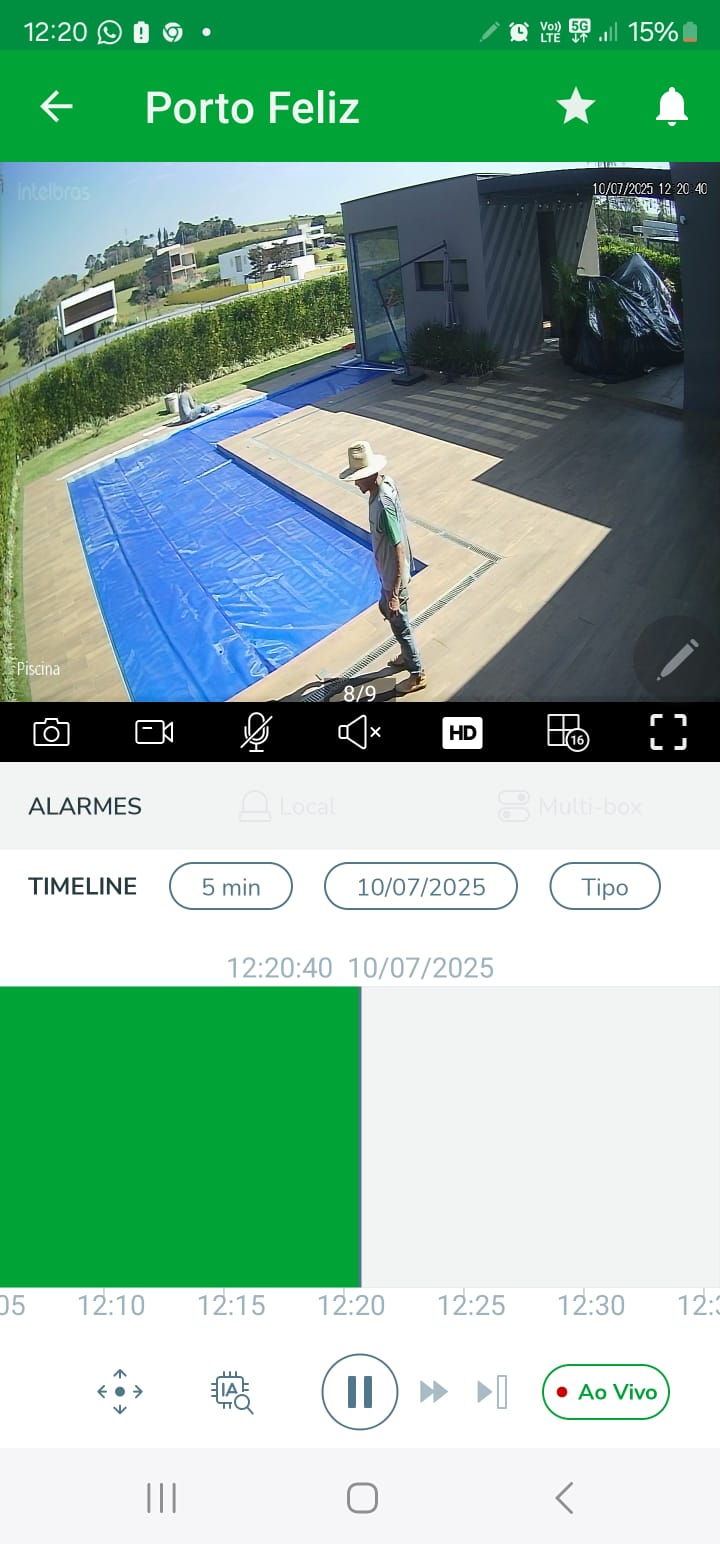Image resolution: width=720 pixels, height=1544 pixels.
Task: Open the PTZ directional control
Action: [120, 1392]
